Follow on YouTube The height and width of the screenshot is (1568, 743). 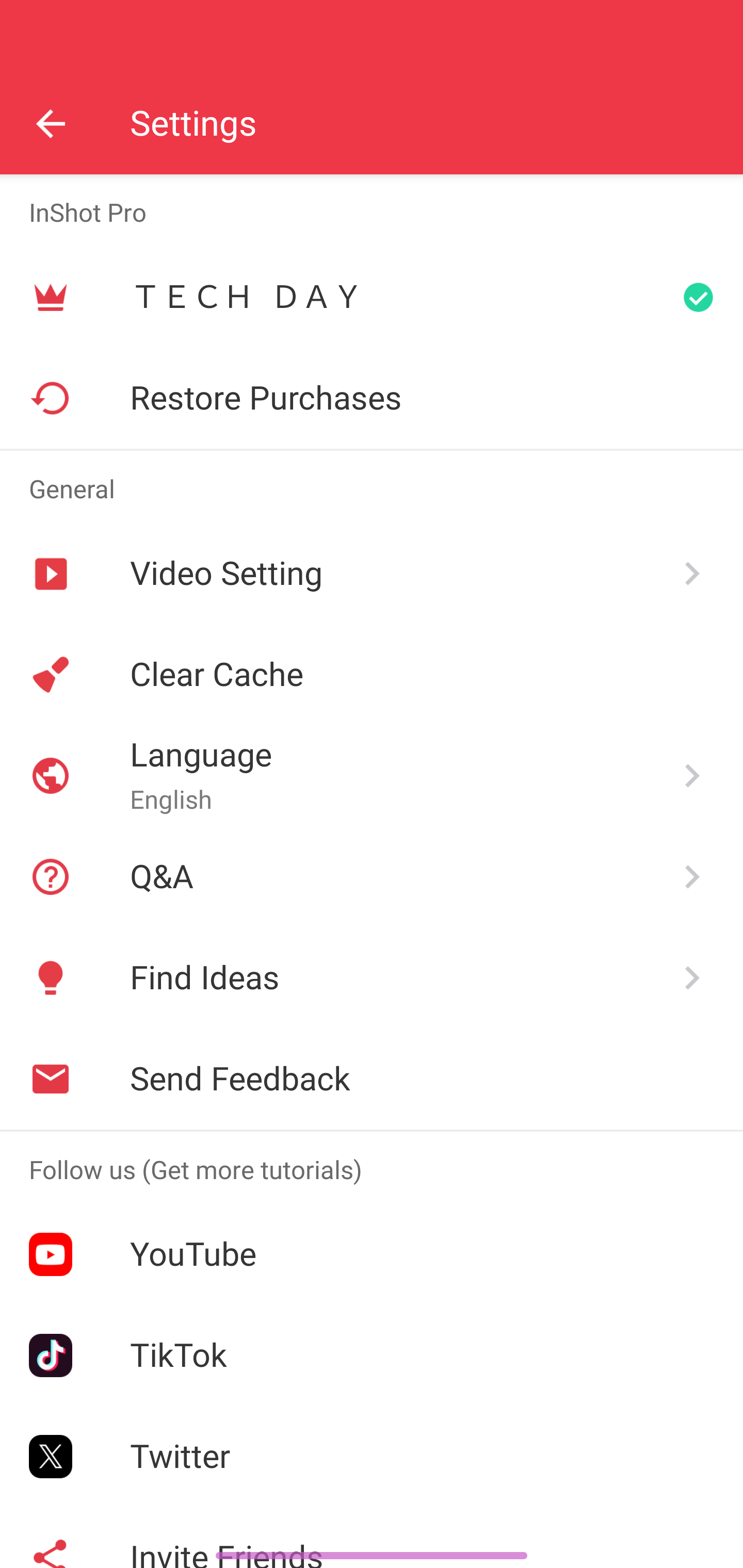[x=372, y=1254]
